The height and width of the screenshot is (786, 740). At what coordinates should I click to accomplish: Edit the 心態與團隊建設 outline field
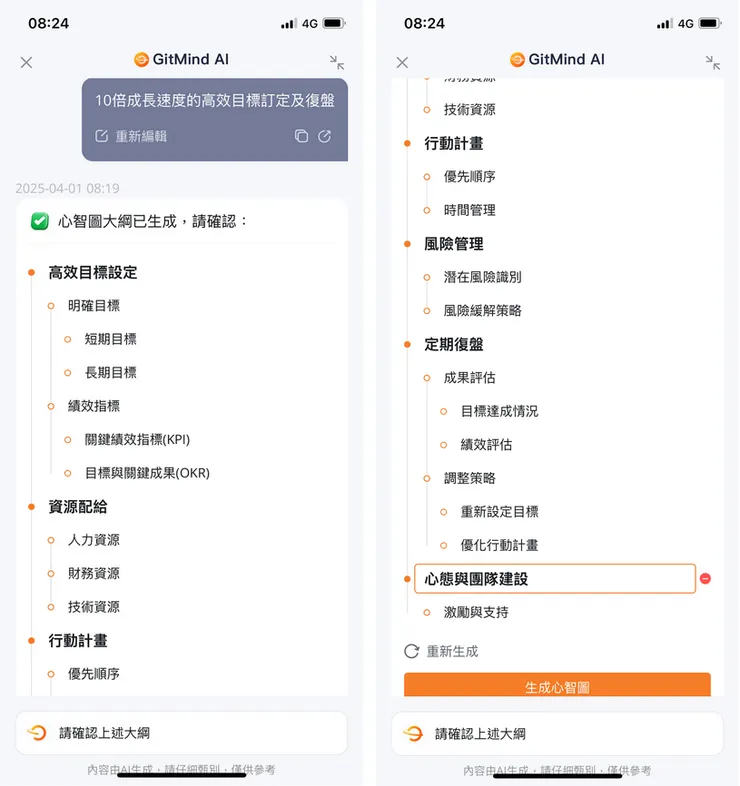point(554,579)
